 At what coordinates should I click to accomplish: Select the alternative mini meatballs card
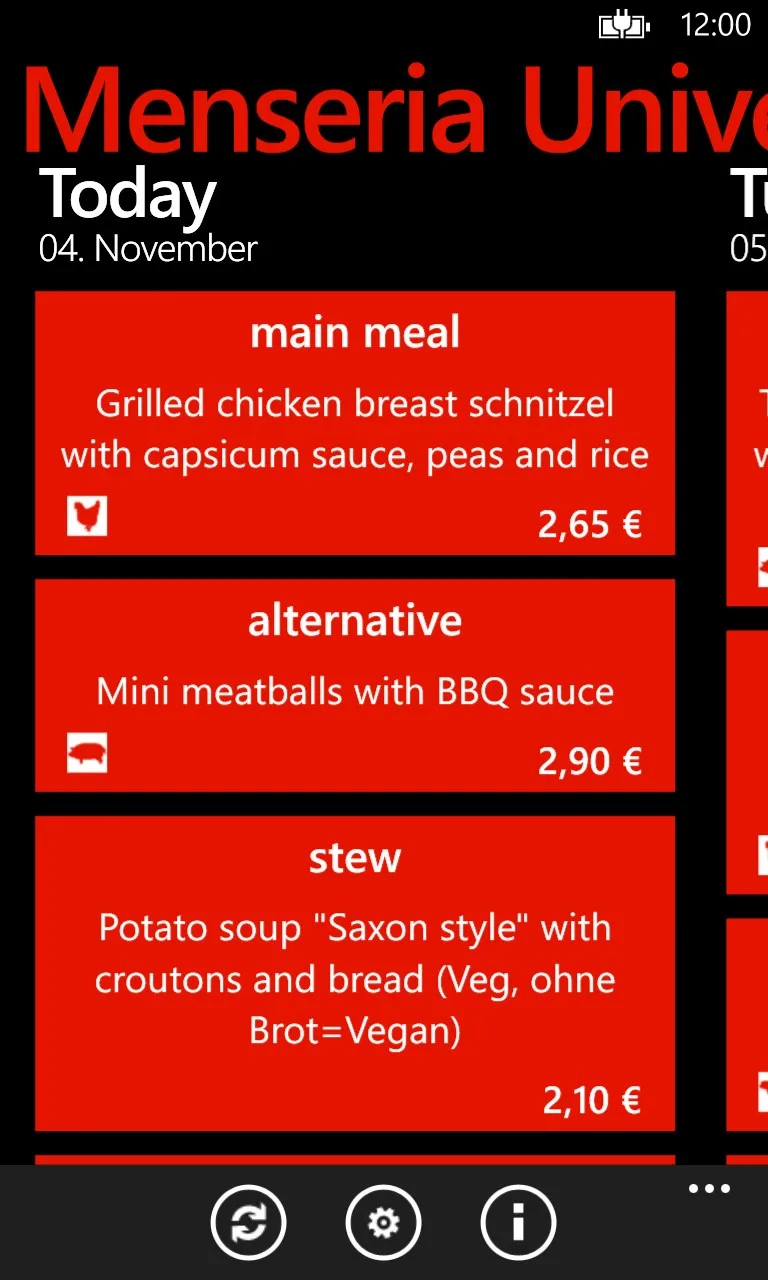pyautogui.click(x=355, y=685)
